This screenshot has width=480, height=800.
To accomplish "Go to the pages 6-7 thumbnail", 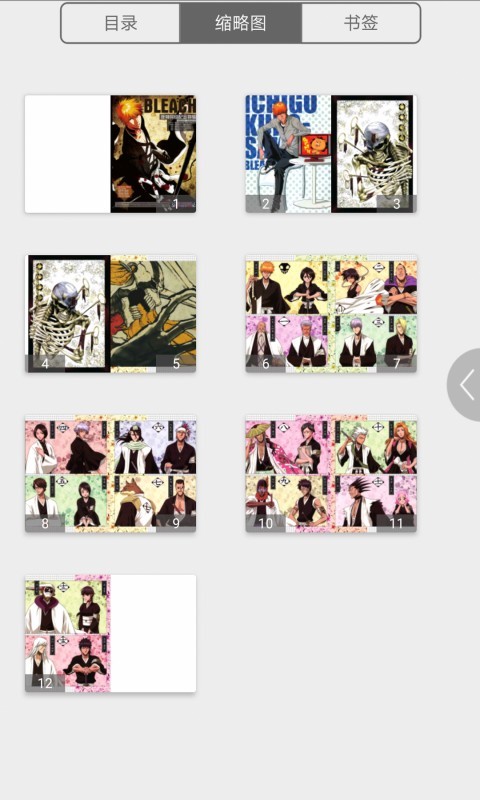I will (x=331, y=313).
